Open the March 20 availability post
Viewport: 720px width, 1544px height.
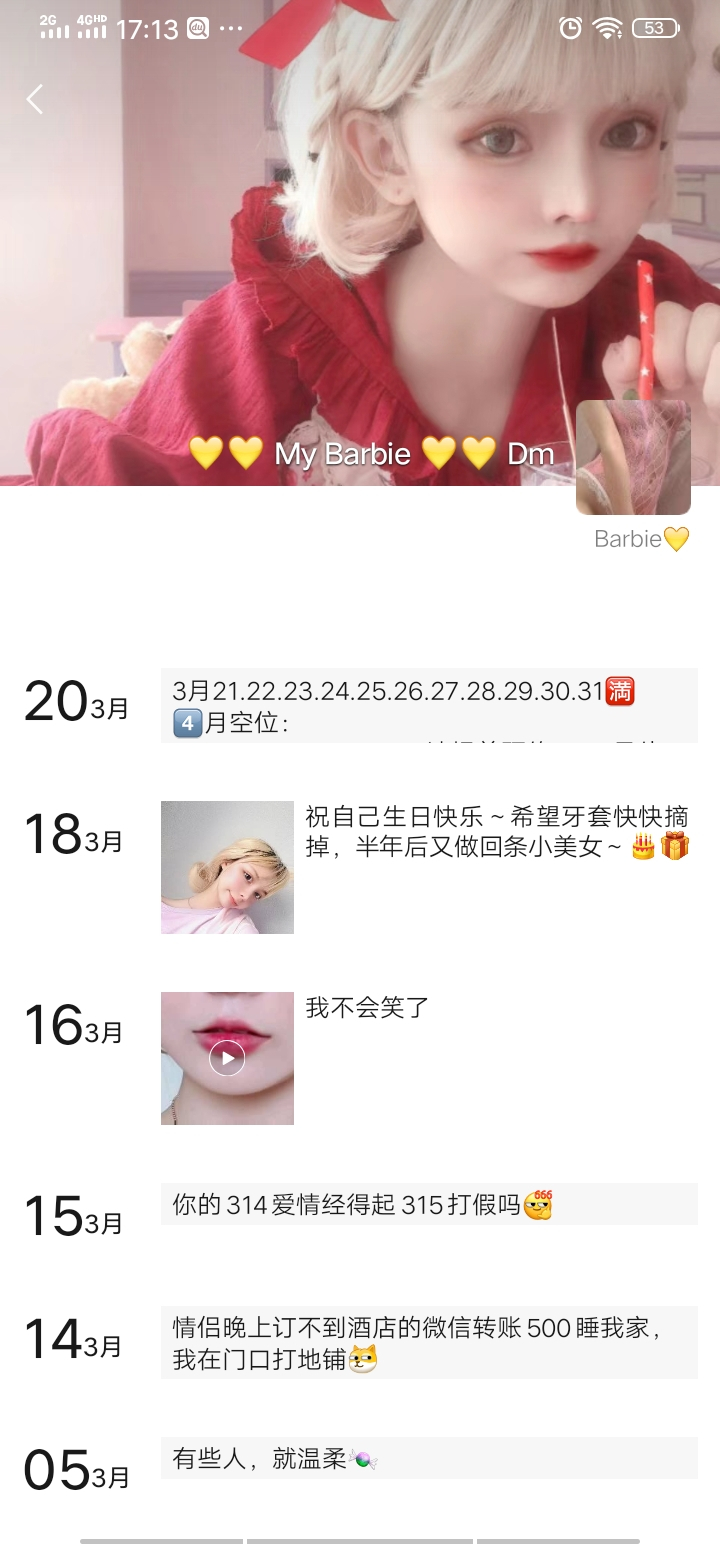[429, 705]
